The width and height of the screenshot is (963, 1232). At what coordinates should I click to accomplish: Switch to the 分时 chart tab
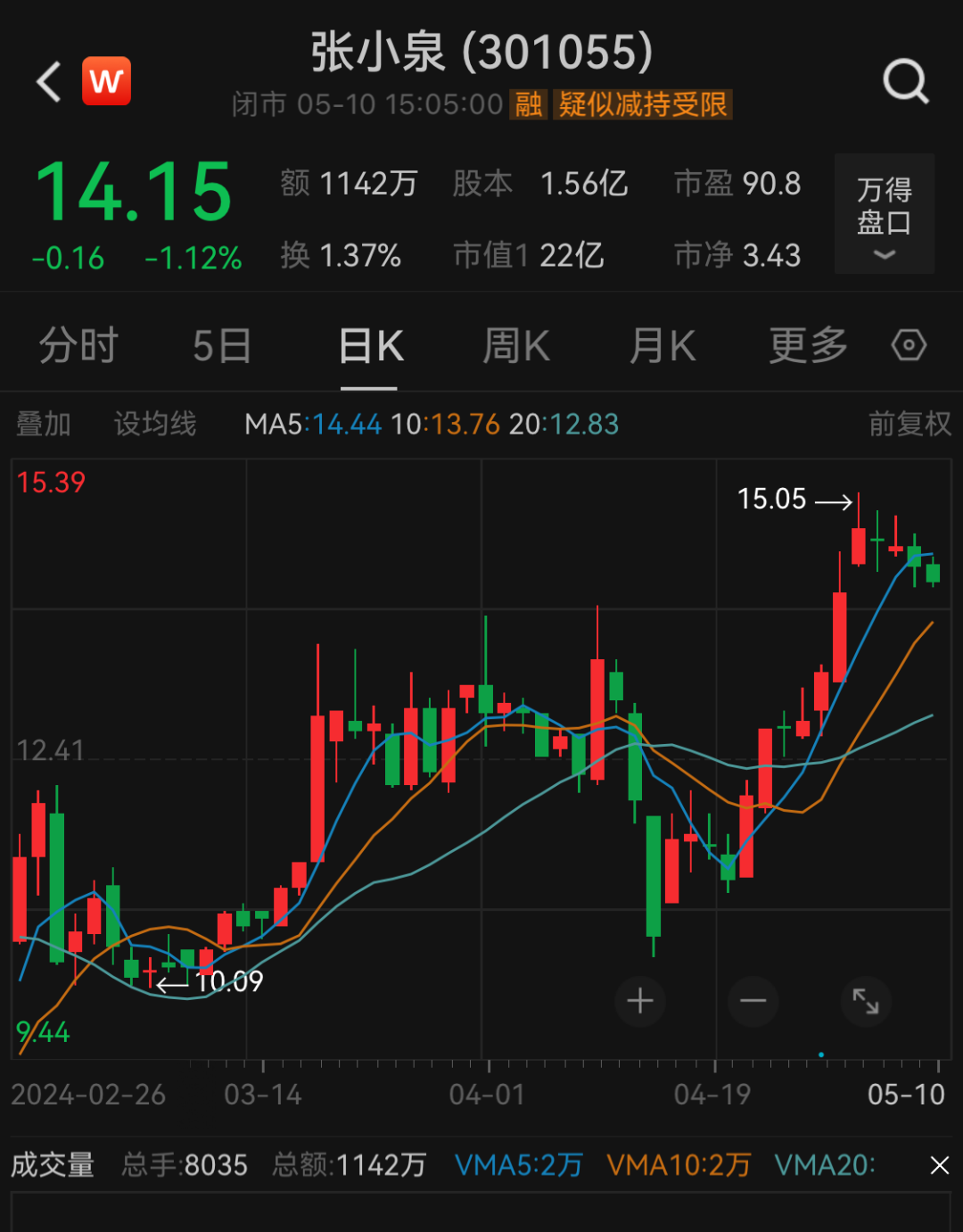click(x=78, y=345)
